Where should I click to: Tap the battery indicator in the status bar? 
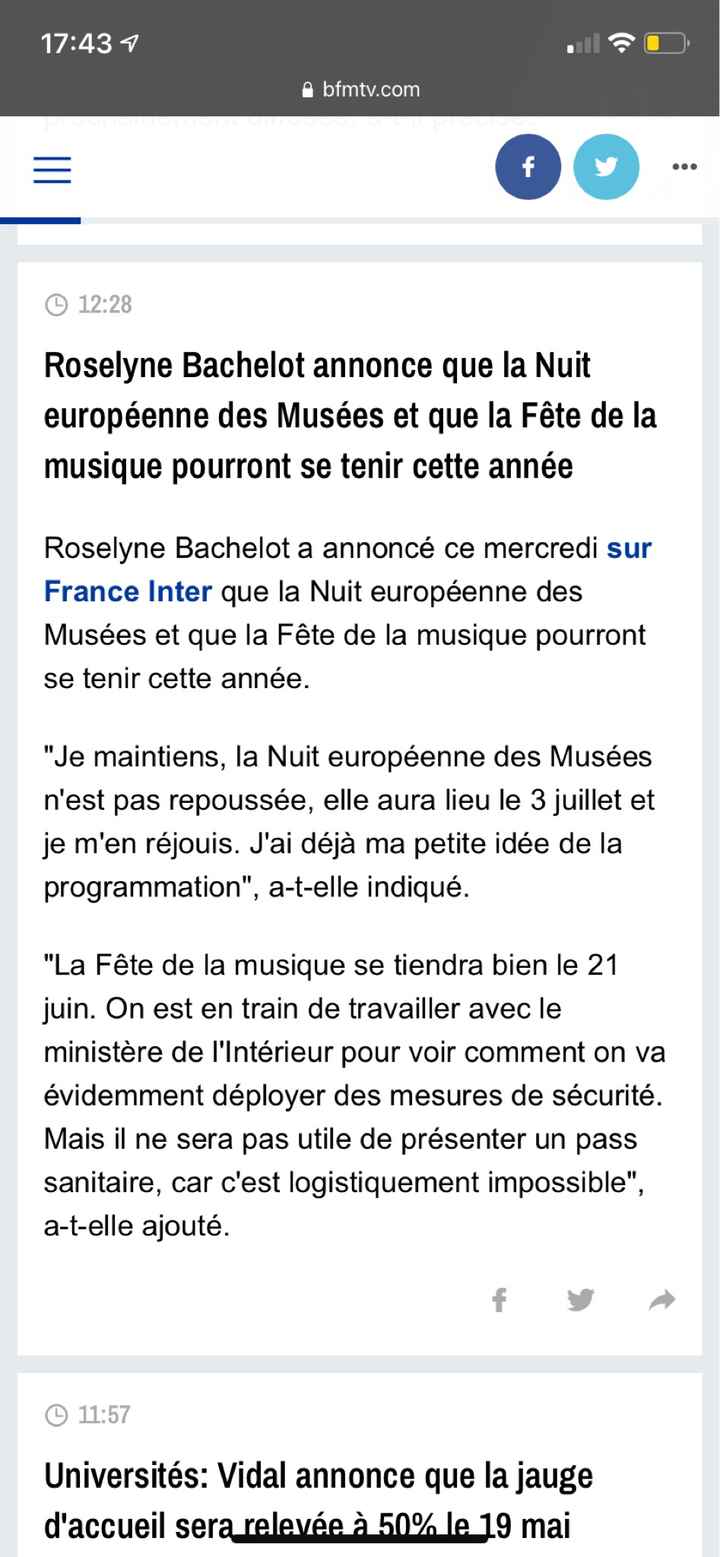tap(668, 42)
